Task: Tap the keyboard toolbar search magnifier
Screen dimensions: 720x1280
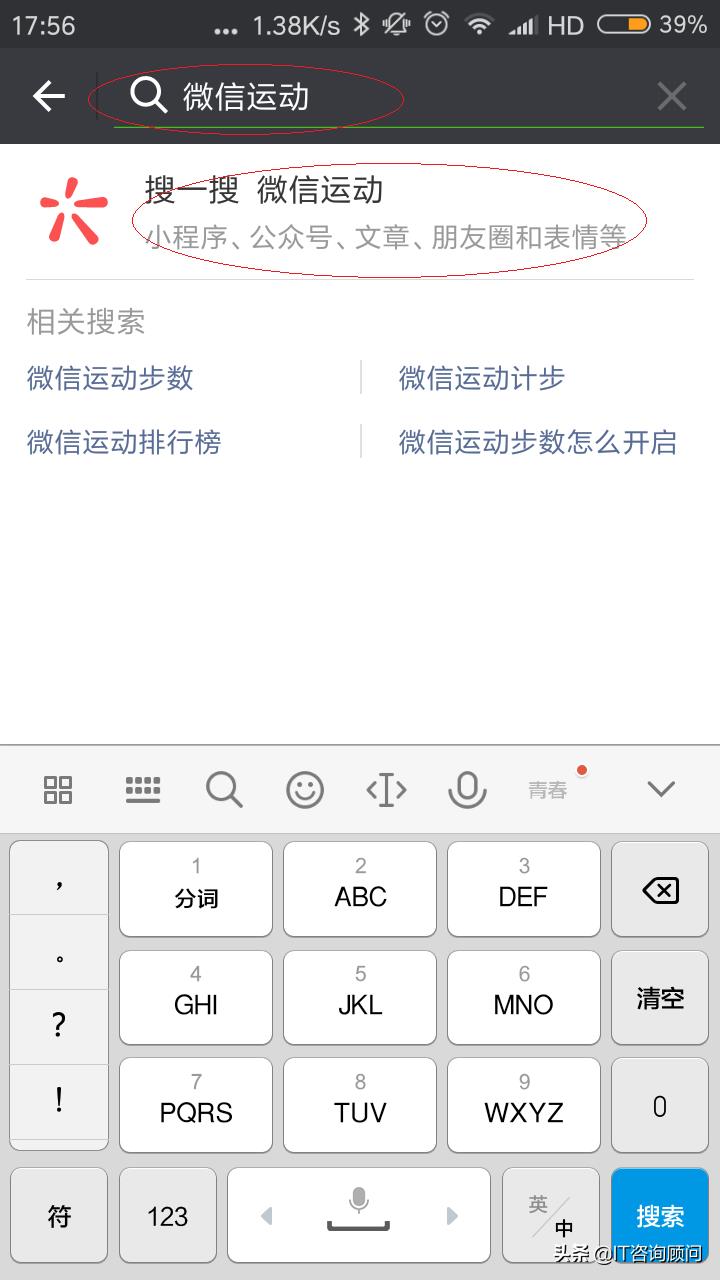Action: pyautogui.click(x=224, y=790)
